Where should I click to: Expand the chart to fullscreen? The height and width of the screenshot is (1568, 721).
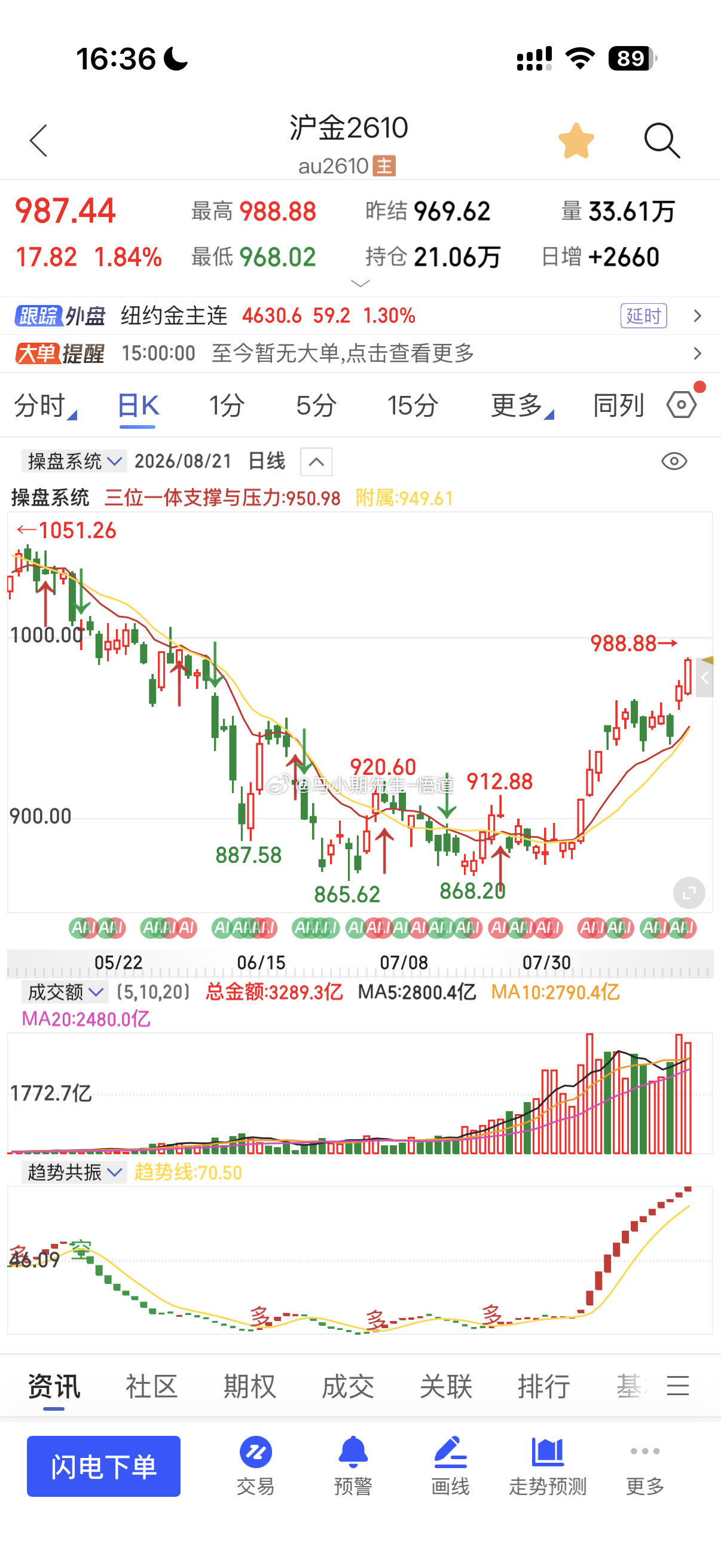(689, 893)
